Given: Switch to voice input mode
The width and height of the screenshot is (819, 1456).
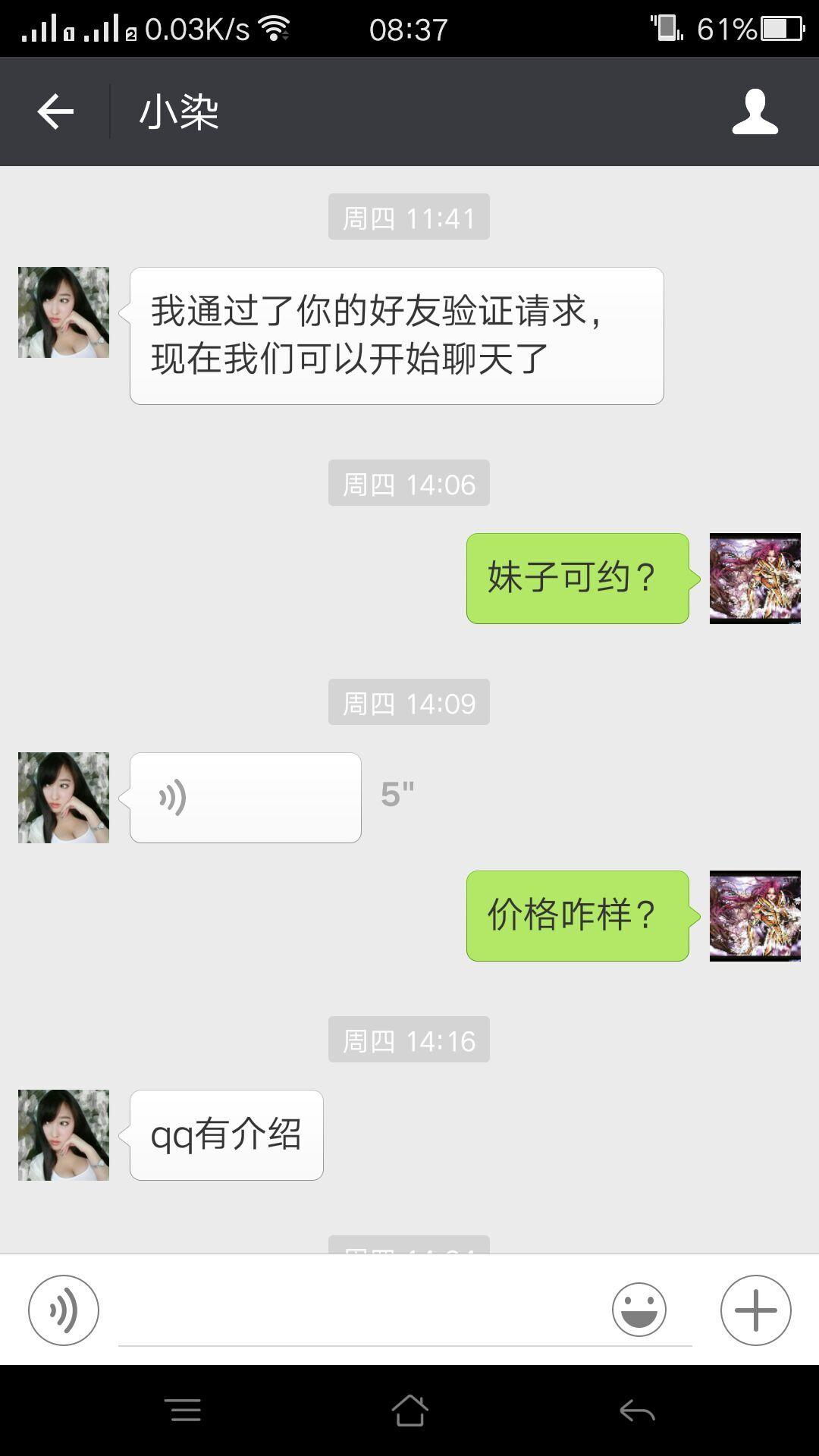Looking at the screenshot, I should pyautogui.click(x=64, y=1310).
